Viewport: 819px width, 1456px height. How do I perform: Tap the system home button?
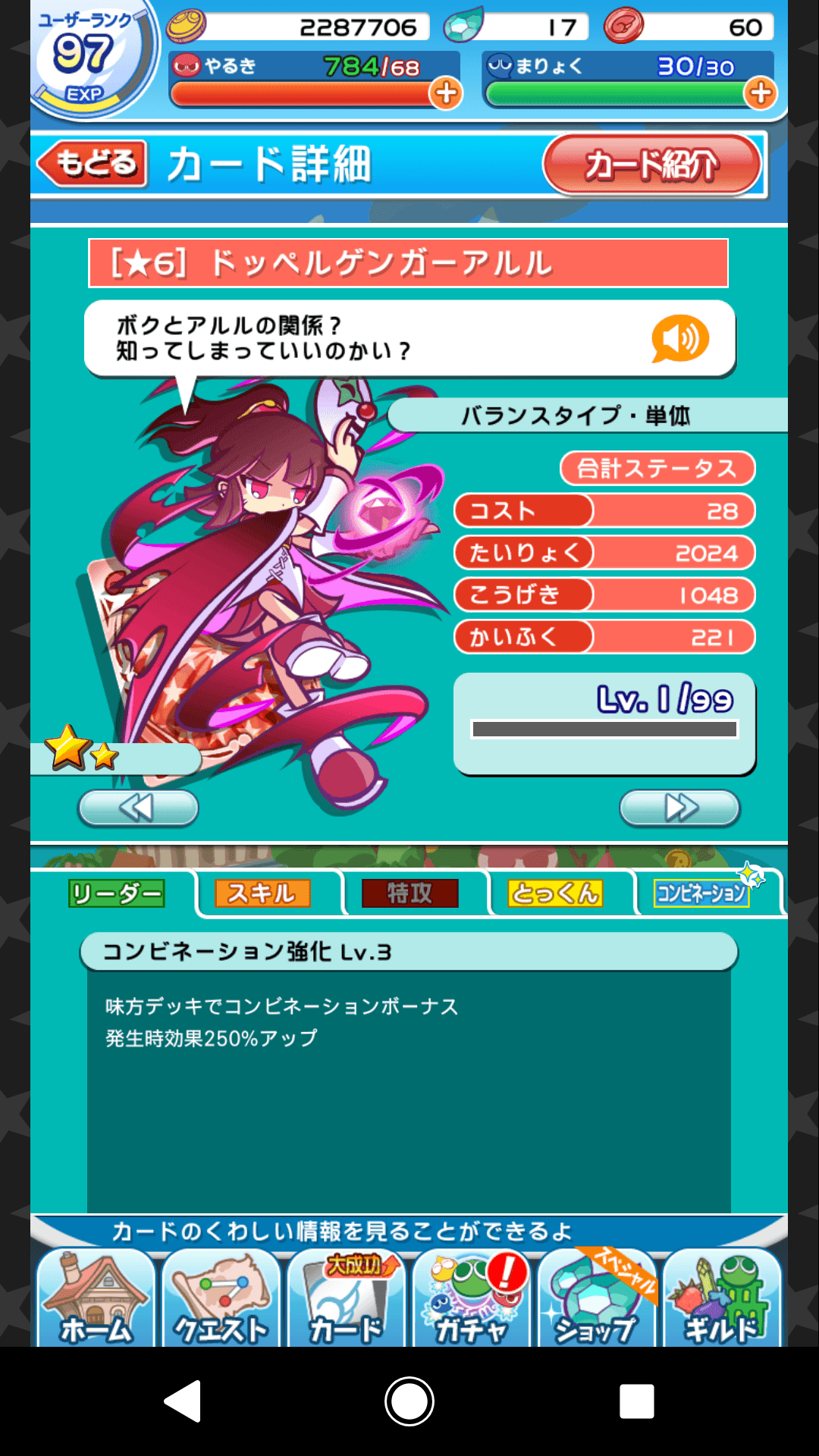409,1401
